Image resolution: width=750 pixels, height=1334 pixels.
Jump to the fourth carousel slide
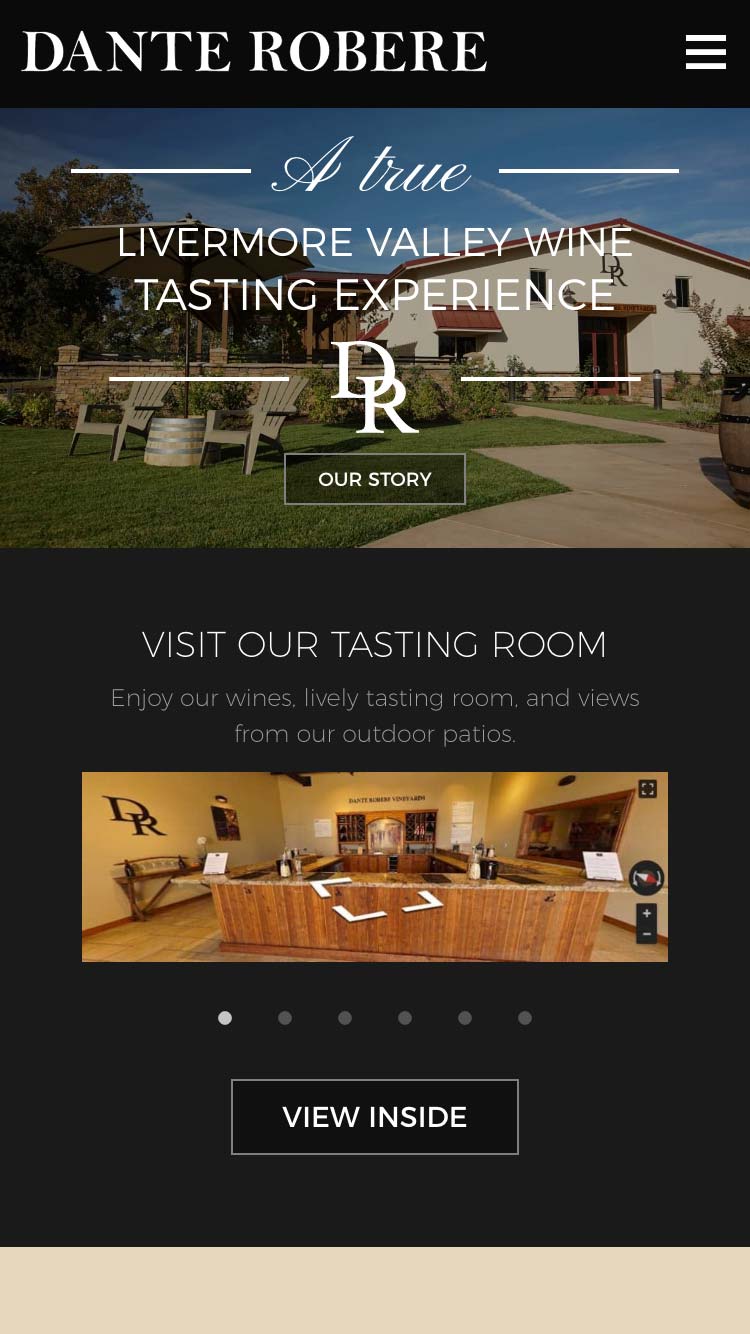(405, 1018)
